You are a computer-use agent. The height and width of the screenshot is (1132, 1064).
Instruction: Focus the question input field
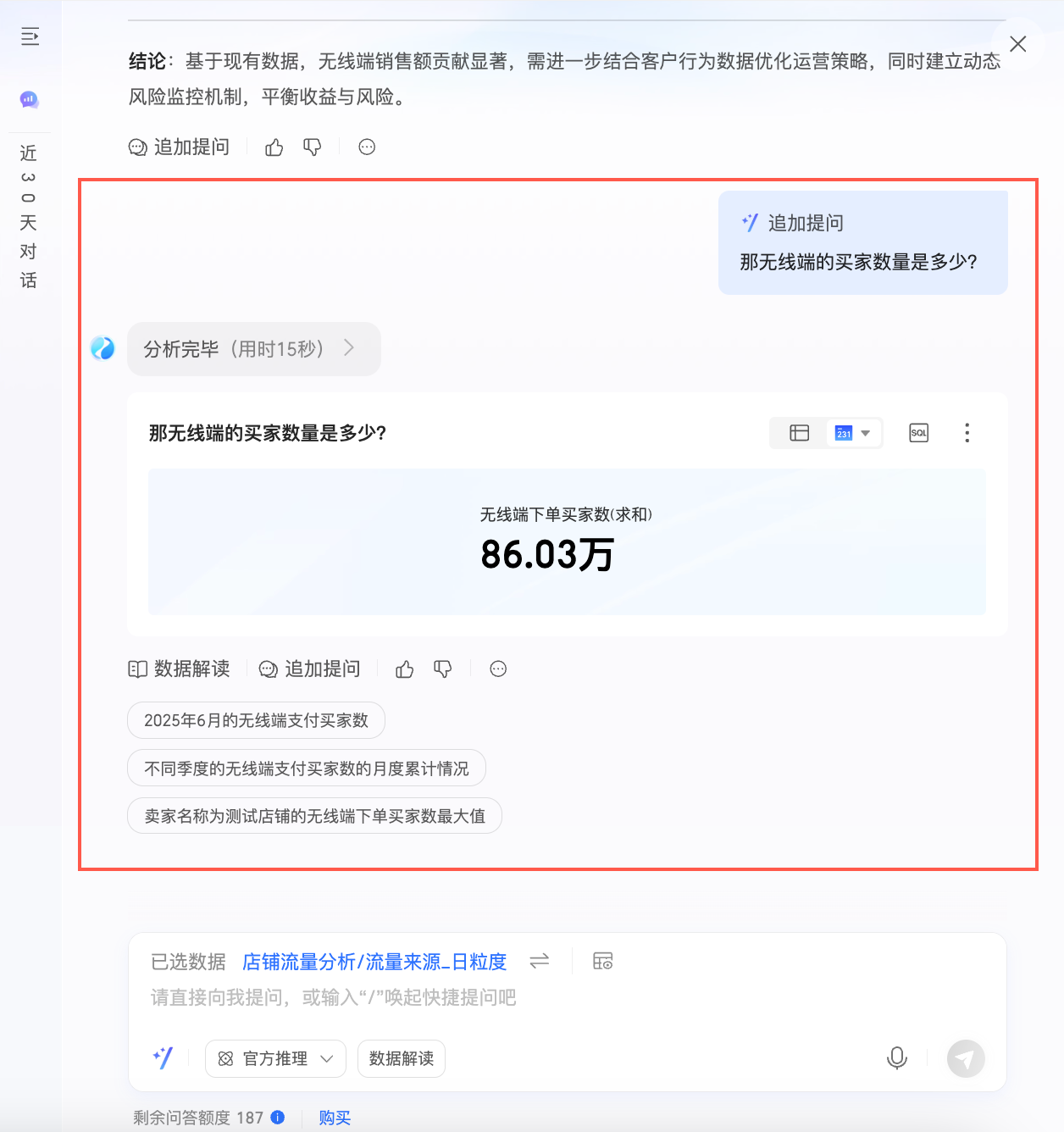[x=508, y=997]
